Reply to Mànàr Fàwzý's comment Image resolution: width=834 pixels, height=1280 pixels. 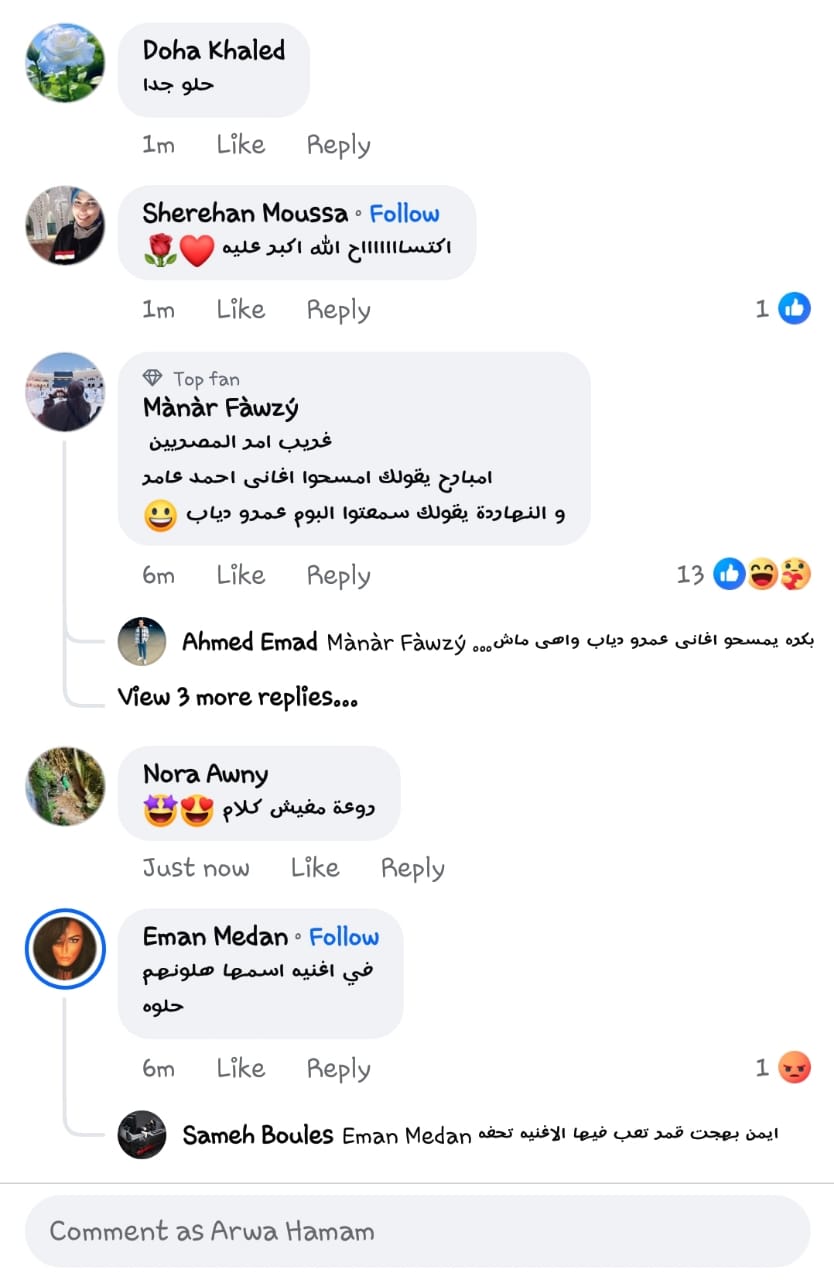point(338,575)
